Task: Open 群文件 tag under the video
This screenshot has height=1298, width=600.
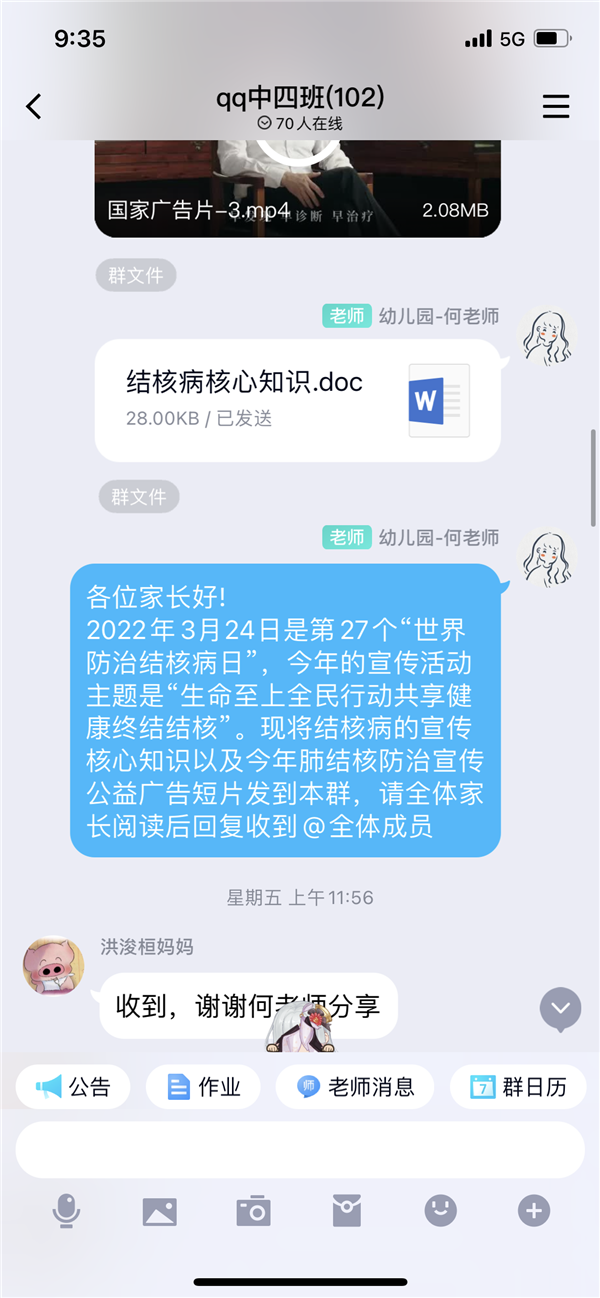Action: pos(136,275)
